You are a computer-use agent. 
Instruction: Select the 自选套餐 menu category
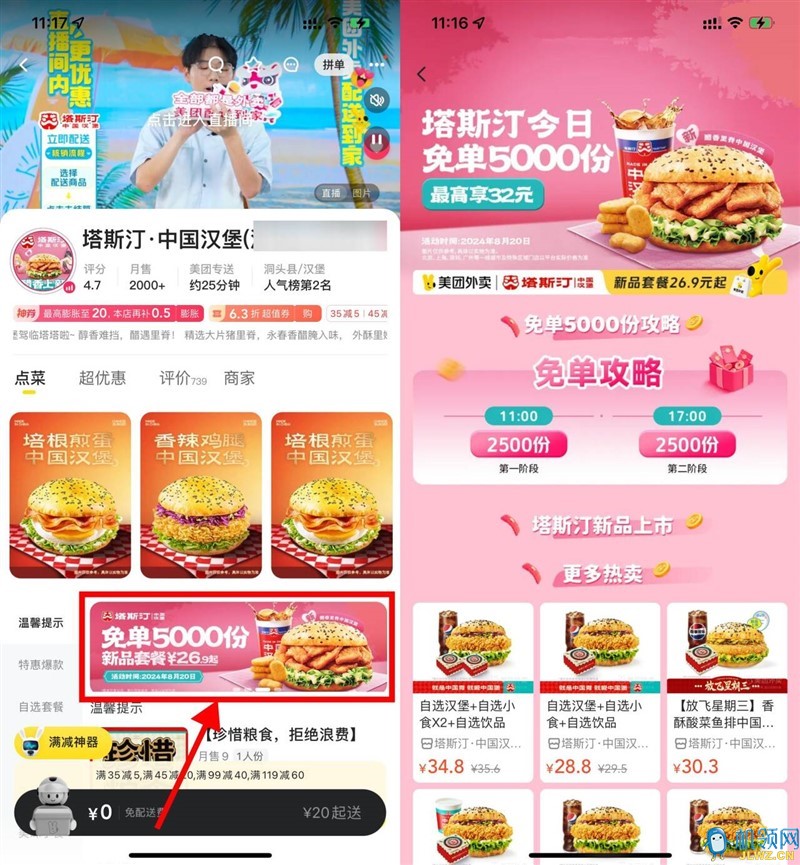(x=41, y=707)
